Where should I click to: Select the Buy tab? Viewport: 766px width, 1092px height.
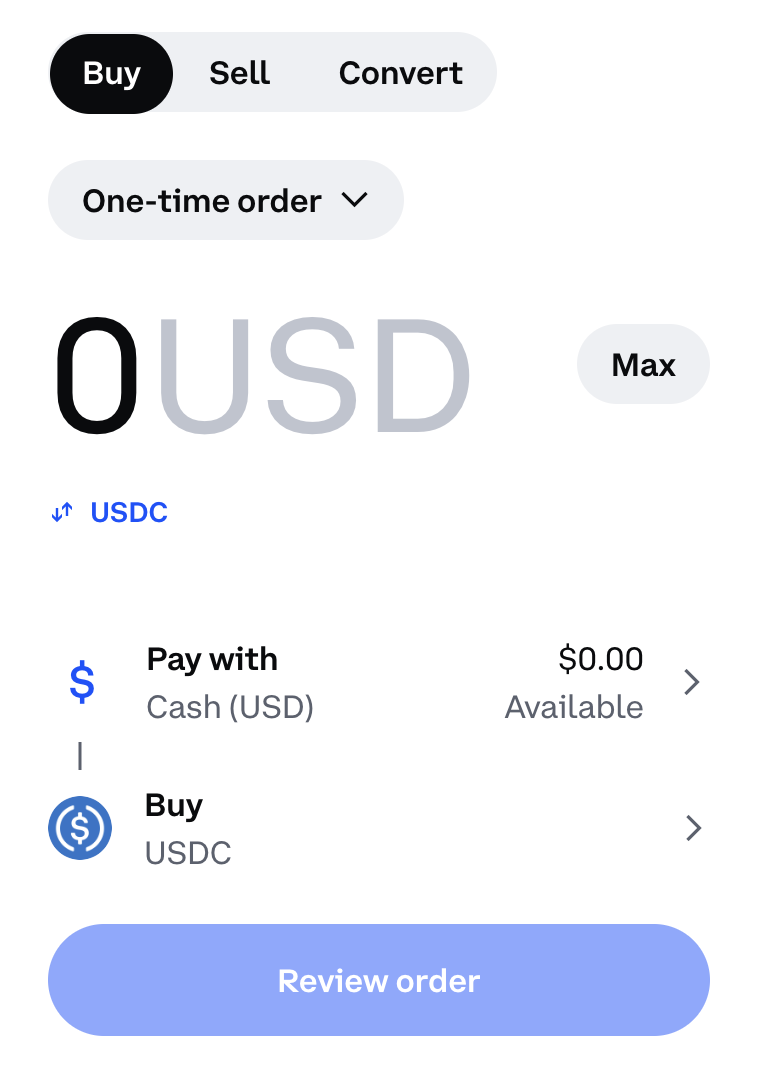(x=111, y=74)
